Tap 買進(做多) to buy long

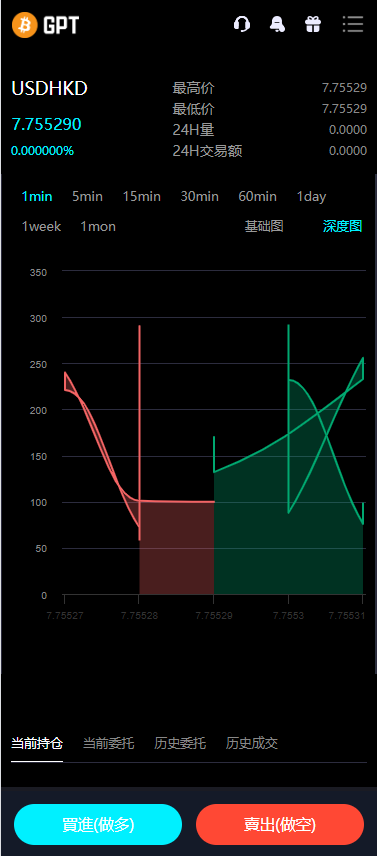(98, 824)
